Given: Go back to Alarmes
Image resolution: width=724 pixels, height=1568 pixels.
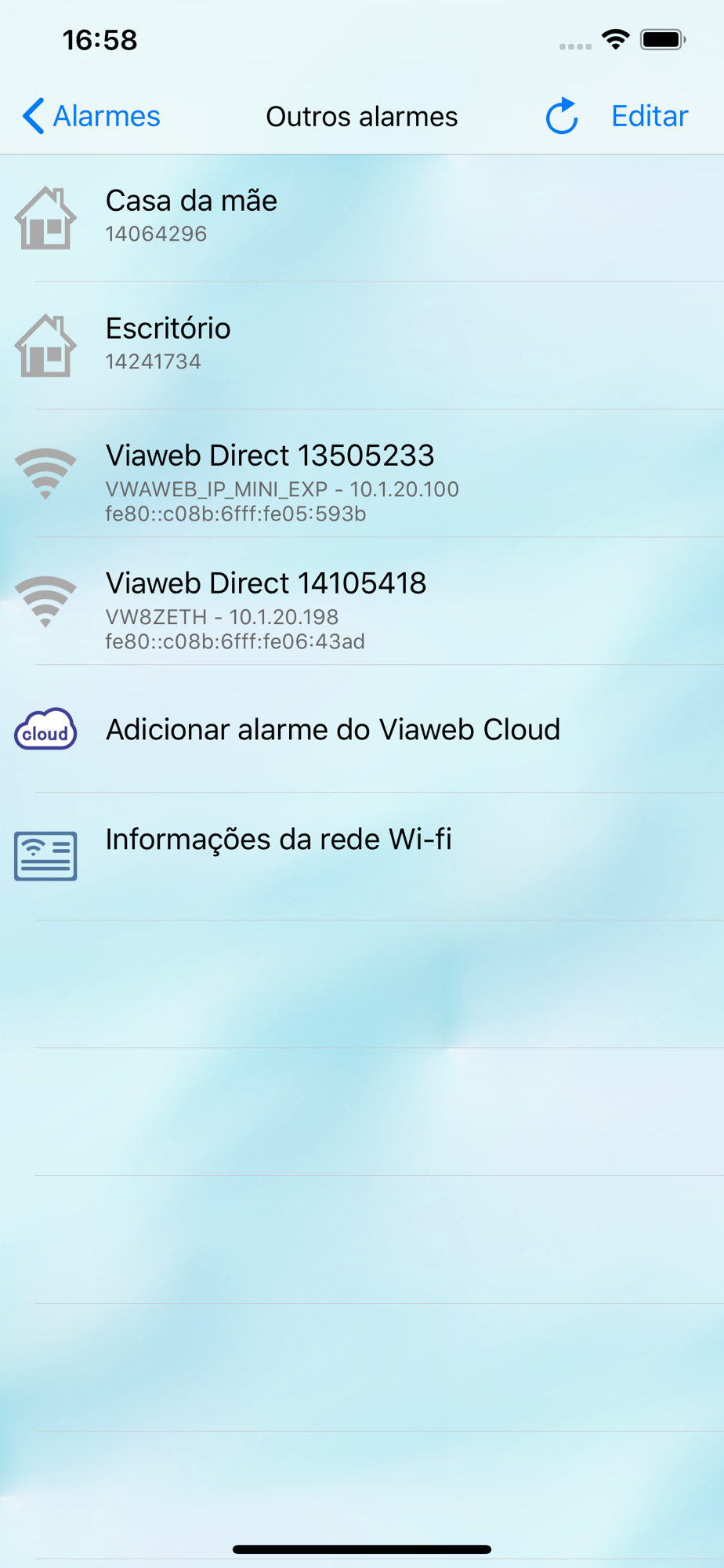Looking at the screenshot, I should (x=91, y=116).
